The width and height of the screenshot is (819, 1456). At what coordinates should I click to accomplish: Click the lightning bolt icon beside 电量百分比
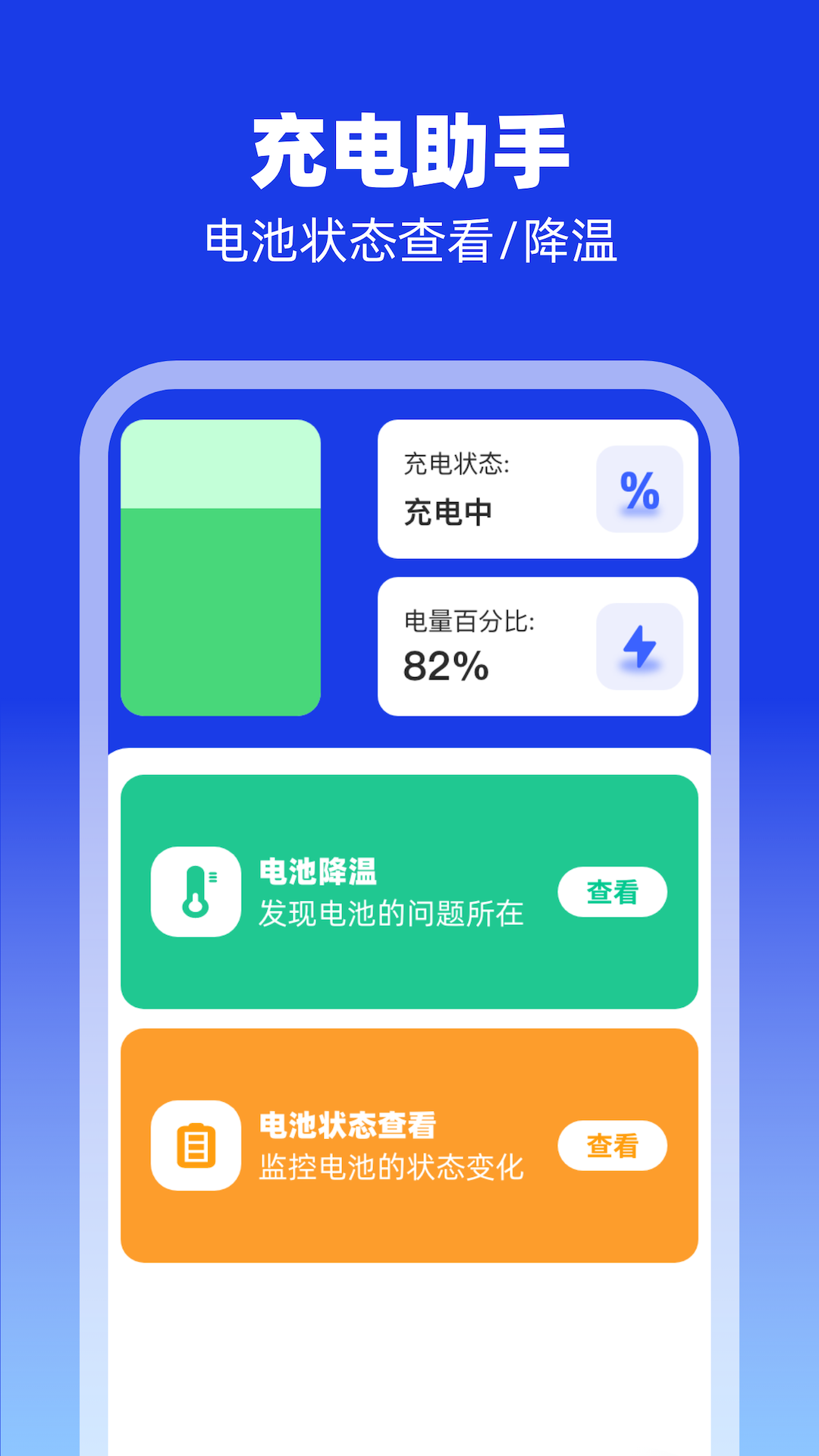[x=641, y=645]
